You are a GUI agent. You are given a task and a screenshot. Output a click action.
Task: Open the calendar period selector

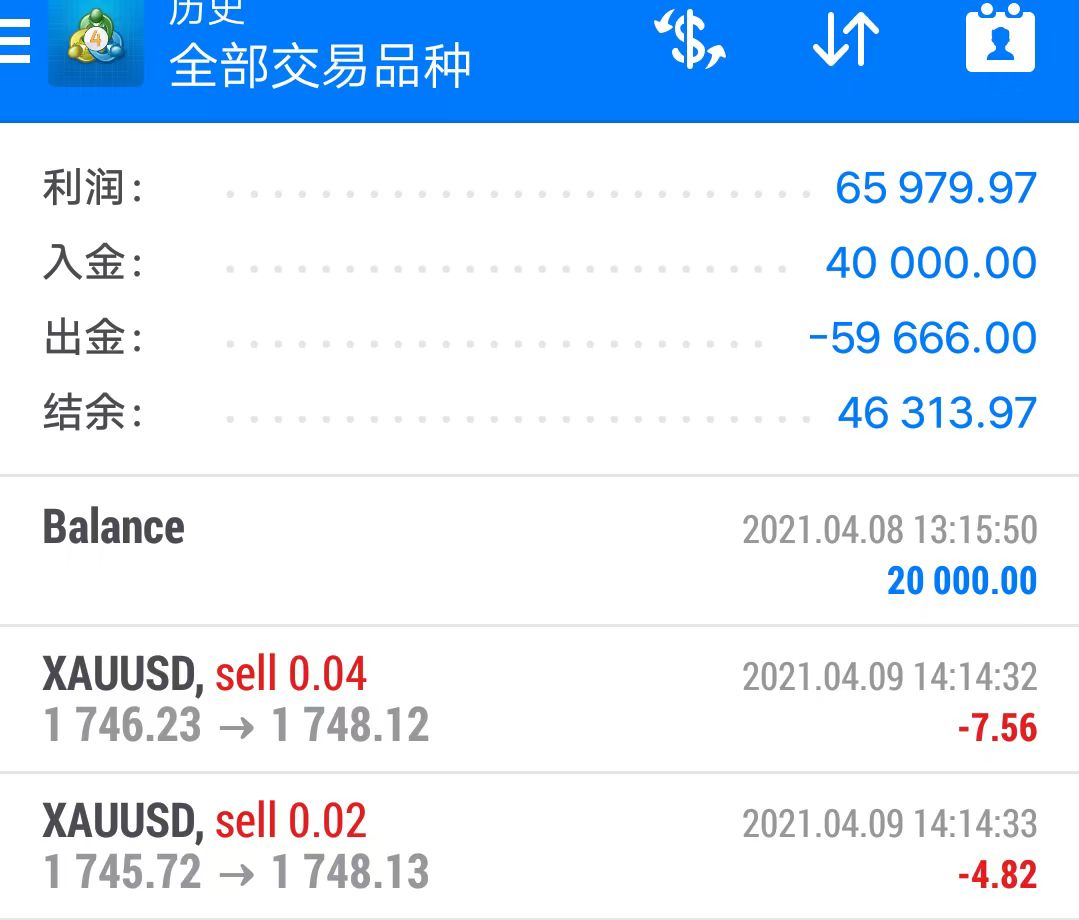[x=999, y=41]
